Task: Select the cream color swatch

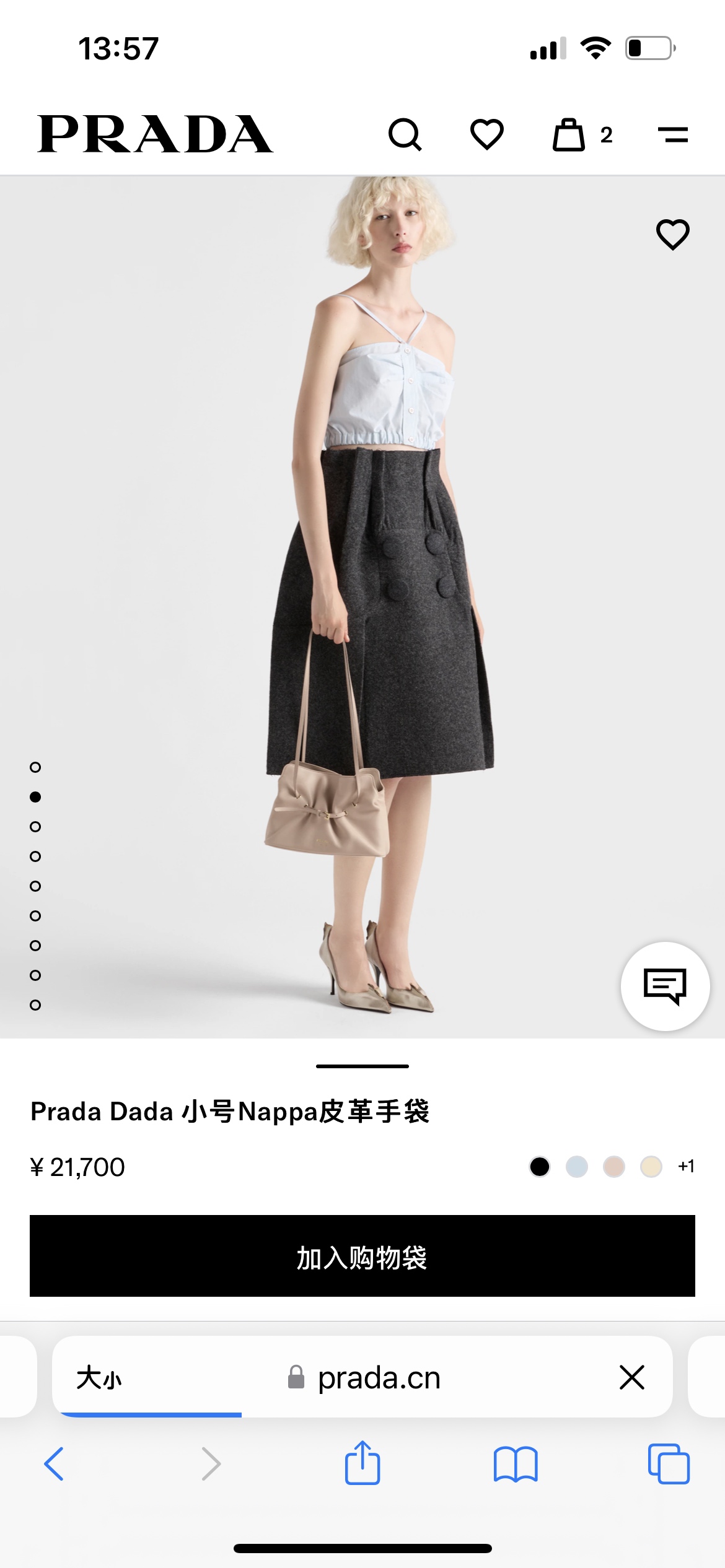Action: [x=651, y=1167]
